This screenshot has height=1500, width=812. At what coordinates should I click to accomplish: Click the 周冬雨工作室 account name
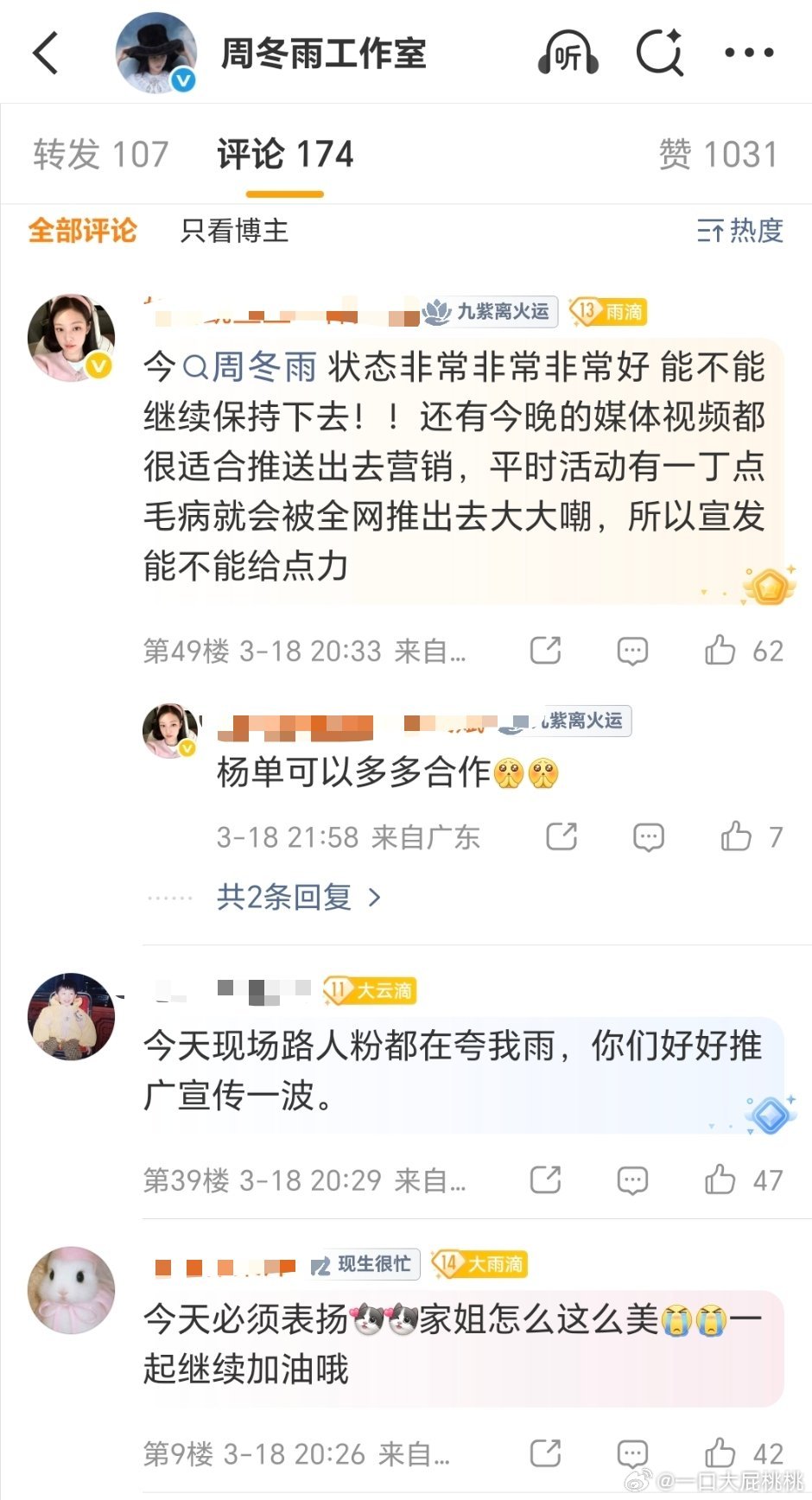pos(323,52)
